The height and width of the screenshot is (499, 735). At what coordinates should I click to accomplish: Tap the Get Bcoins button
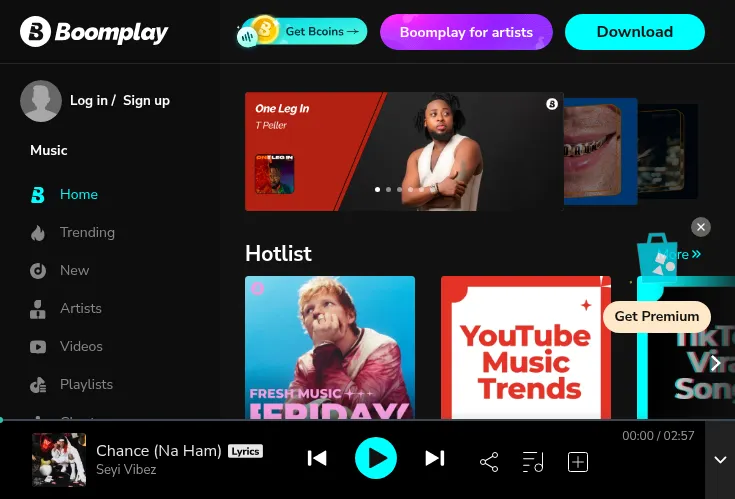coord(302,32)
